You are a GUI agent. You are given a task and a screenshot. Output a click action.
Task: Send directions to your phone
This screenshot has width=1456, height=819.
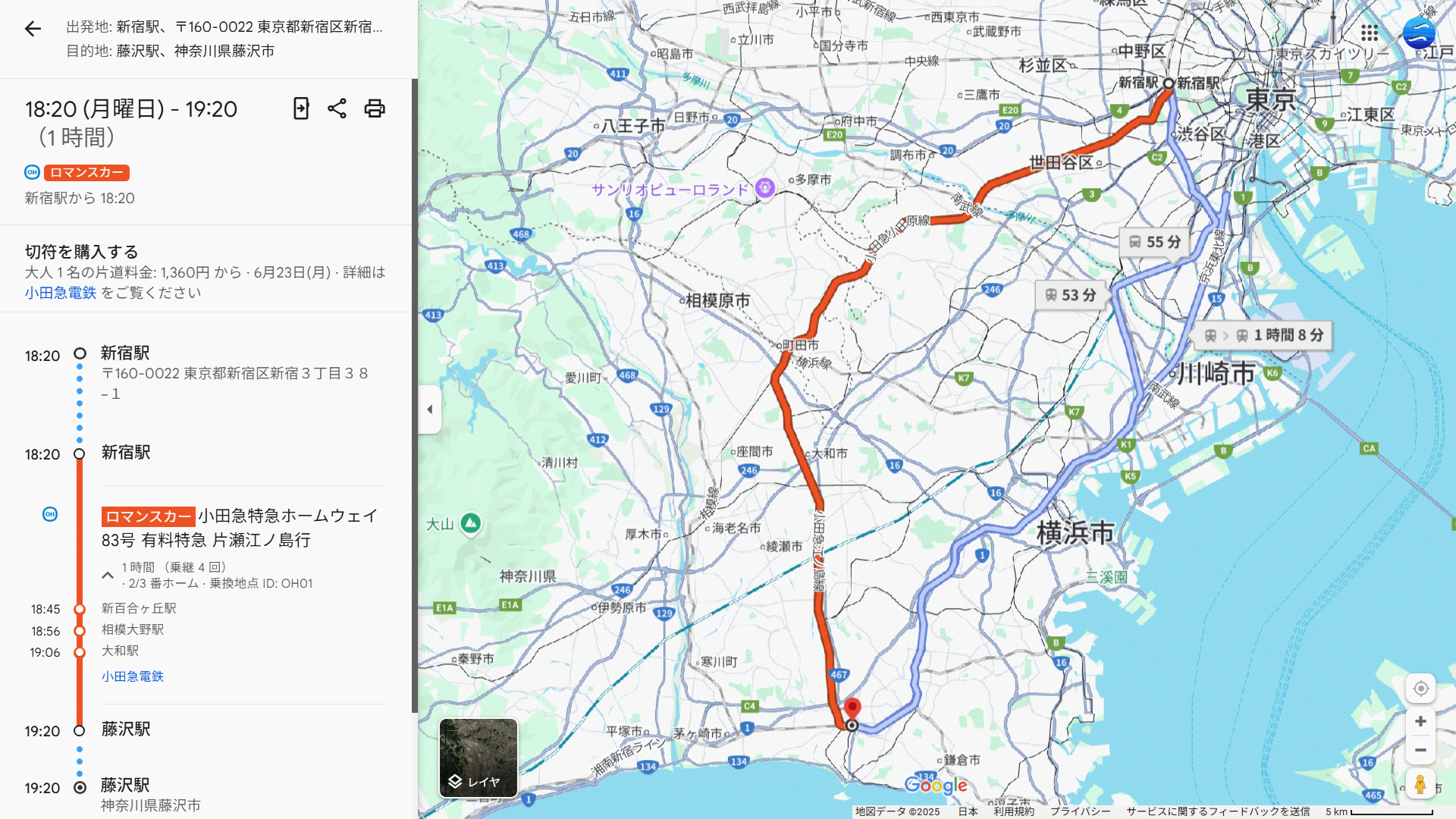301,108
